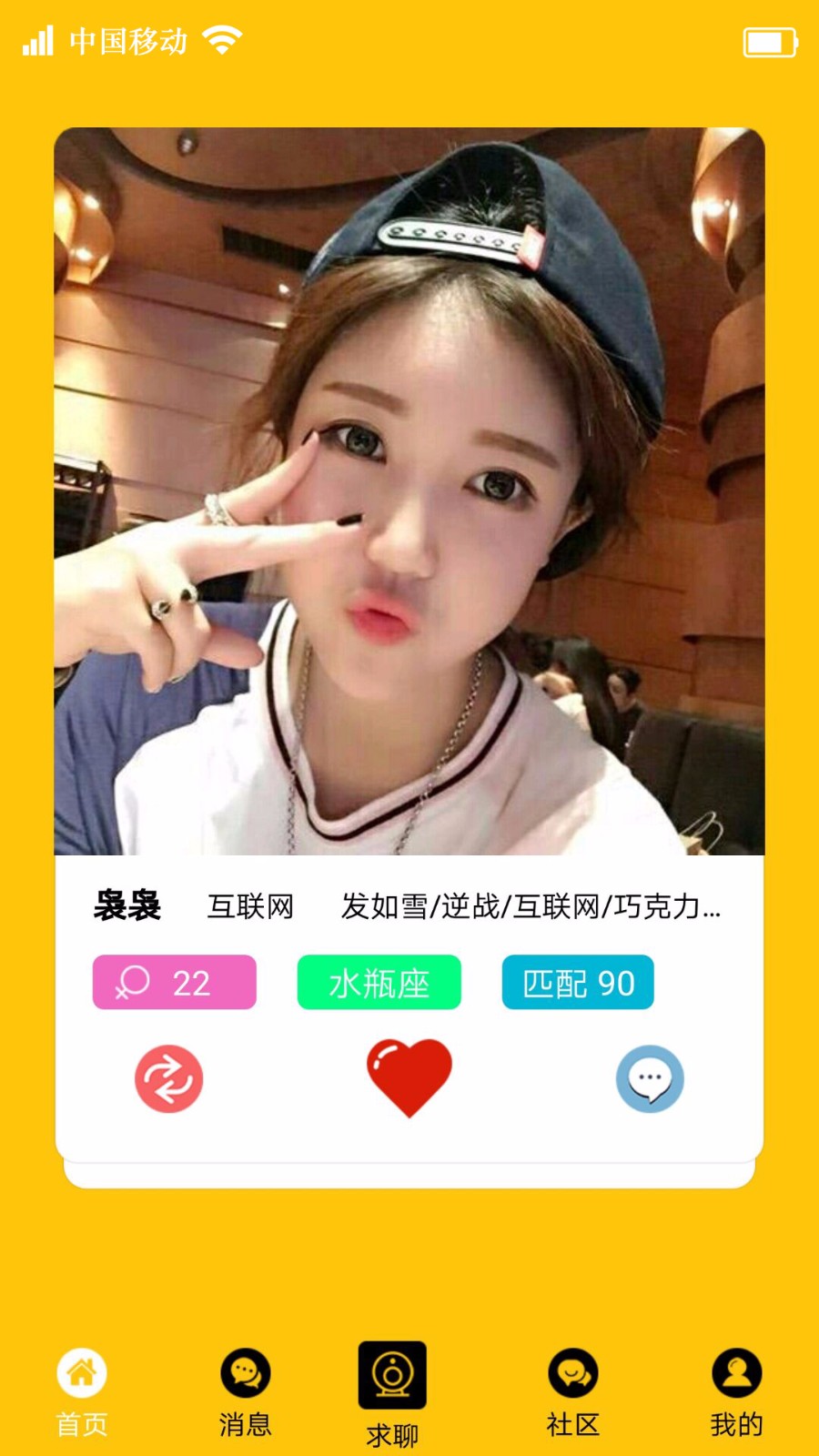Screen dimensions: 819x1456
Task: Switch to the 社区 community tab
Action: (572, 1392)
